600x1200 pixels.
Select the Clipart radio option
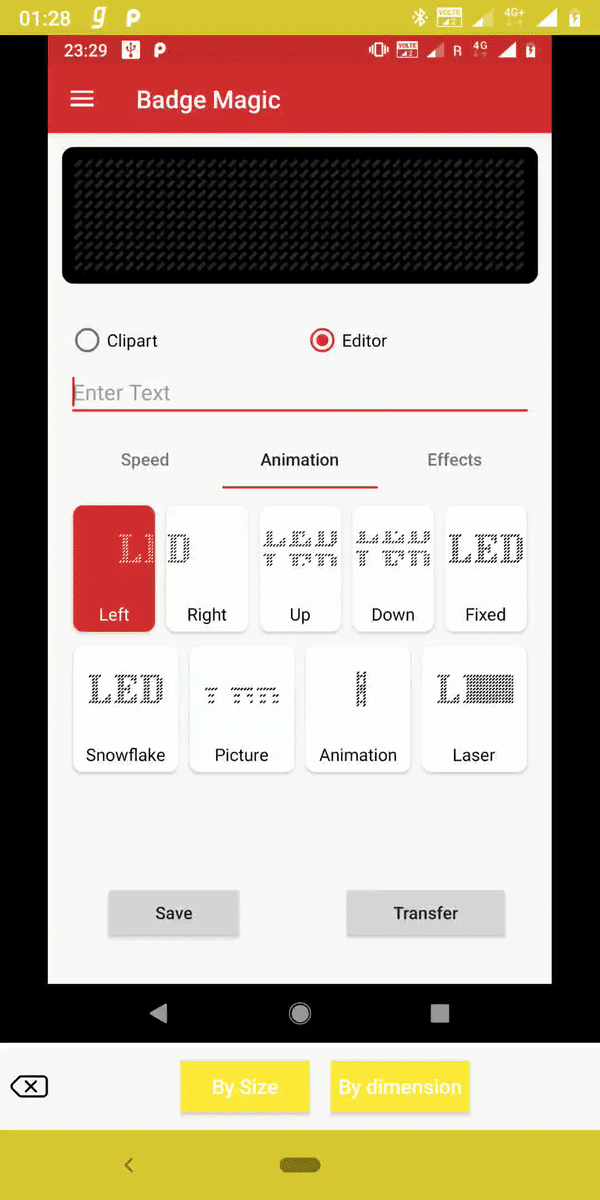click(88, 341)
